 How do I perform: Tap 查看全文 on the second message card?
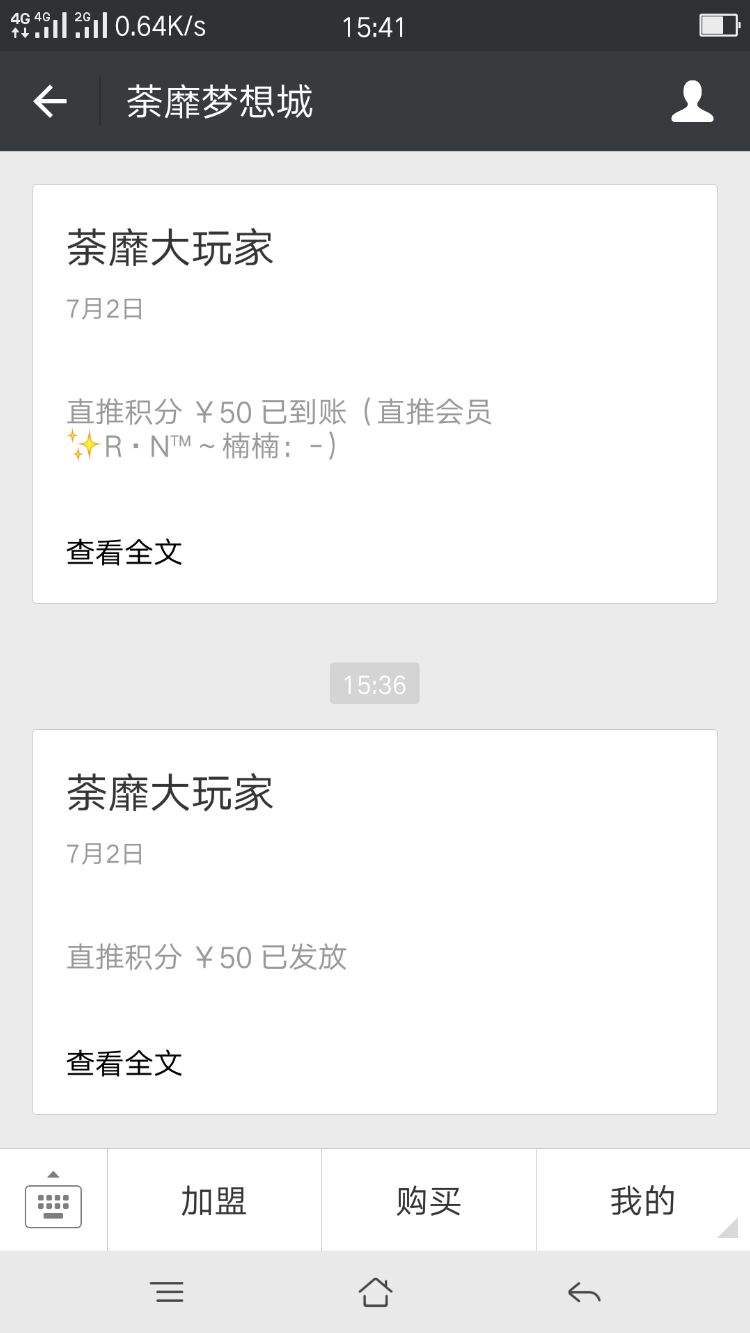click(122, 1063)
